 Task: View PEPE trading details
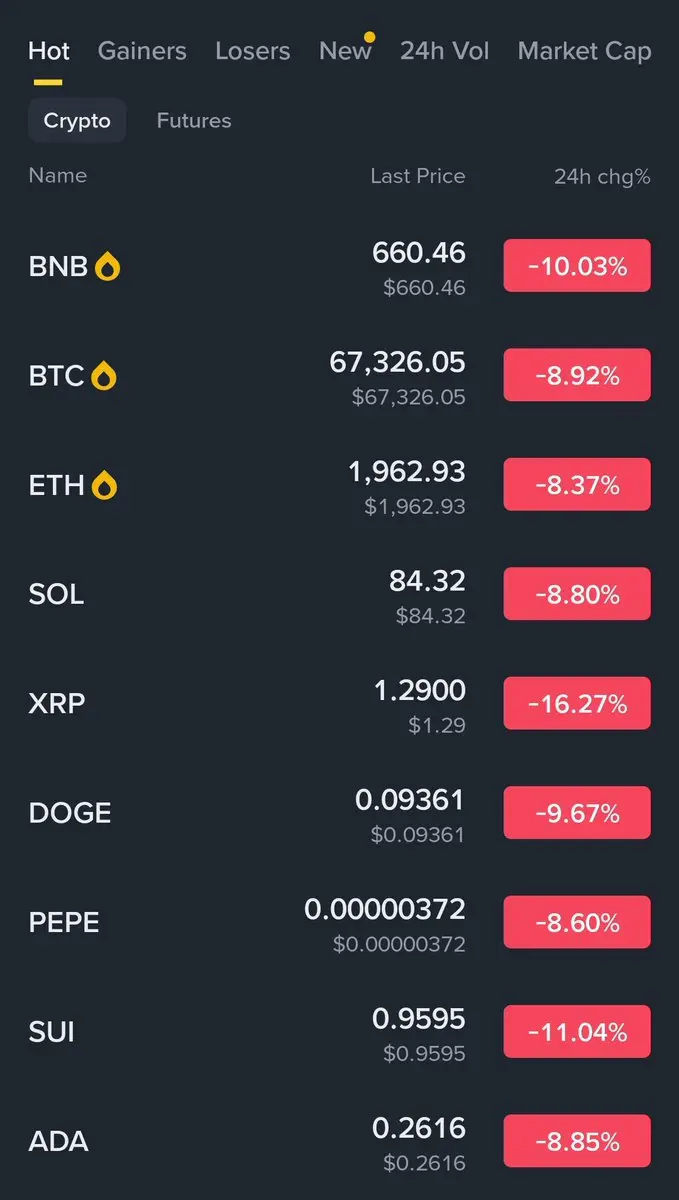[x=64, y=922]
